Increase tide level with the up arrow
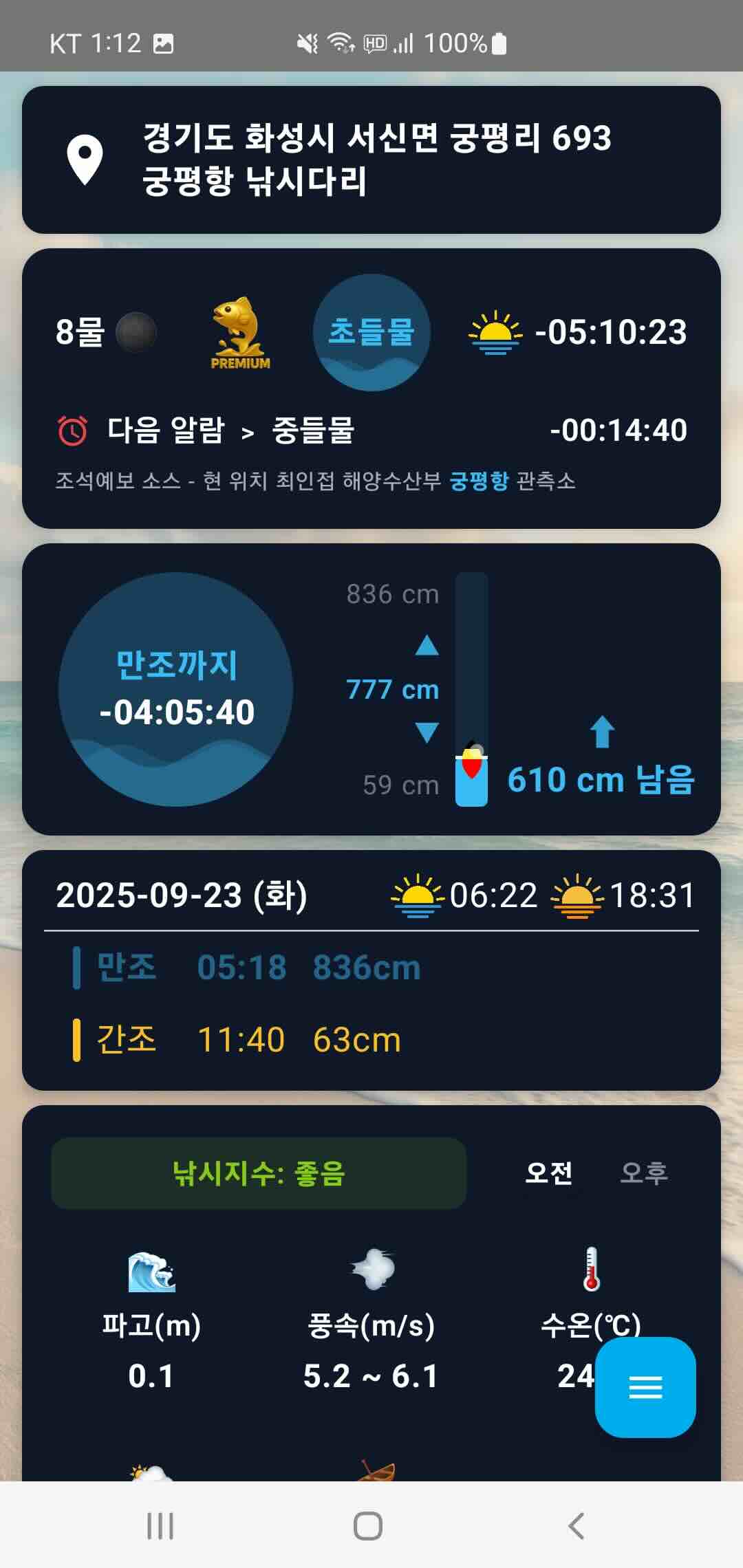The width and height of the screenshot is (743, 1568). (427, 645)
